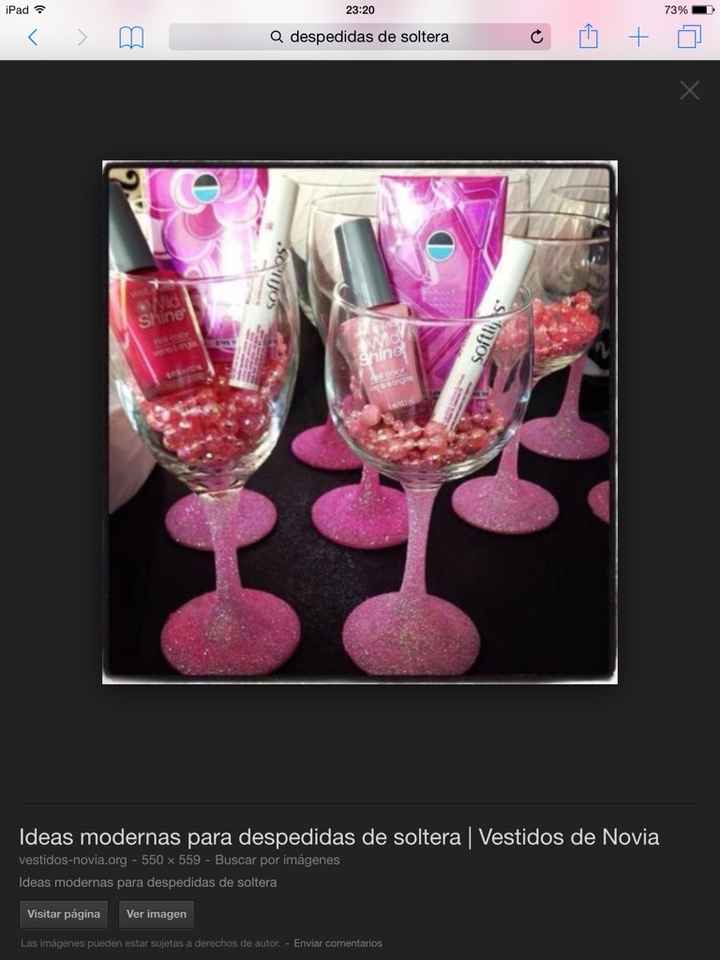Tap the Ver imagen button
The image size is (720, 960).
click(156, 914)
